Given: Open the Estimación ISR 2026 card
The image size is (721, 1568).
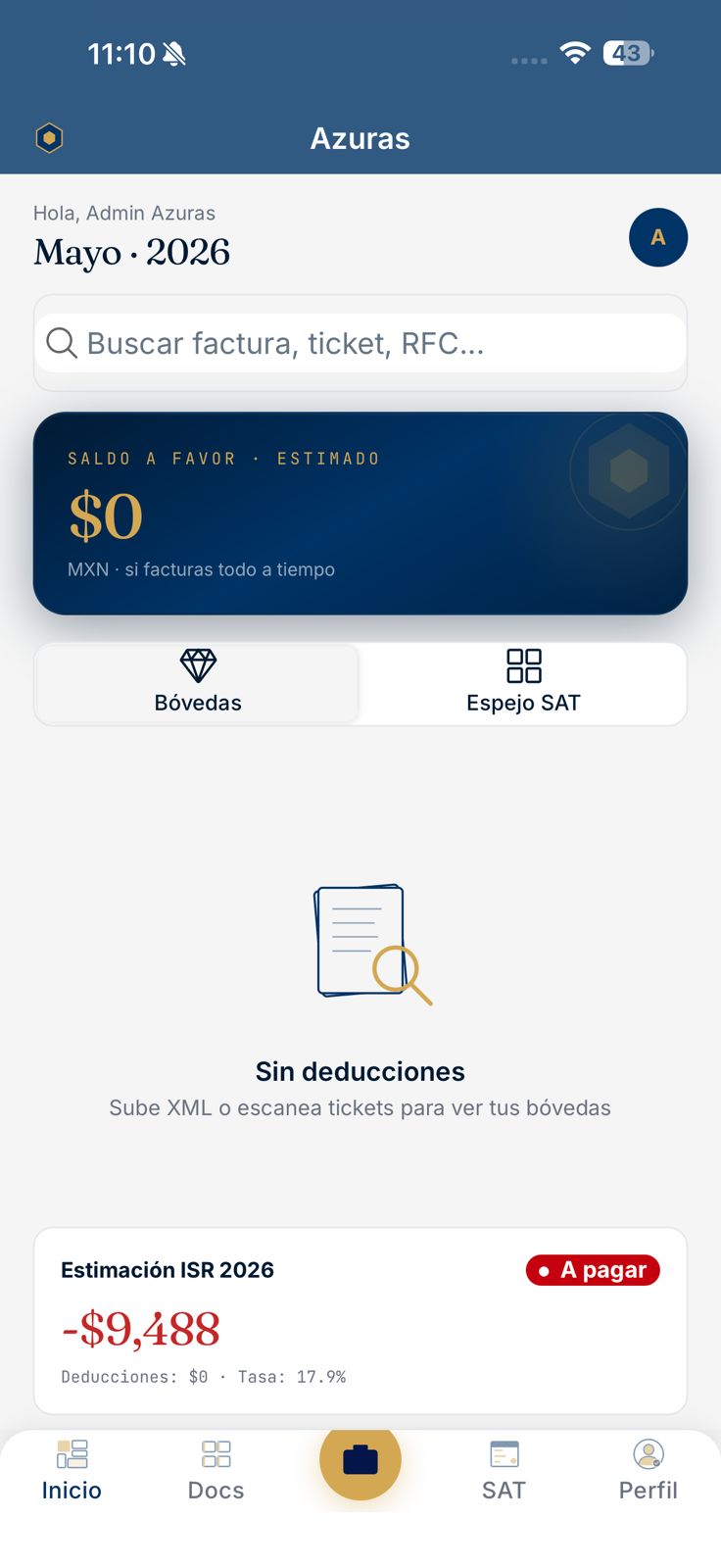Looking at the screenshot, I should pyautogui.click(x=360, y=1320).
